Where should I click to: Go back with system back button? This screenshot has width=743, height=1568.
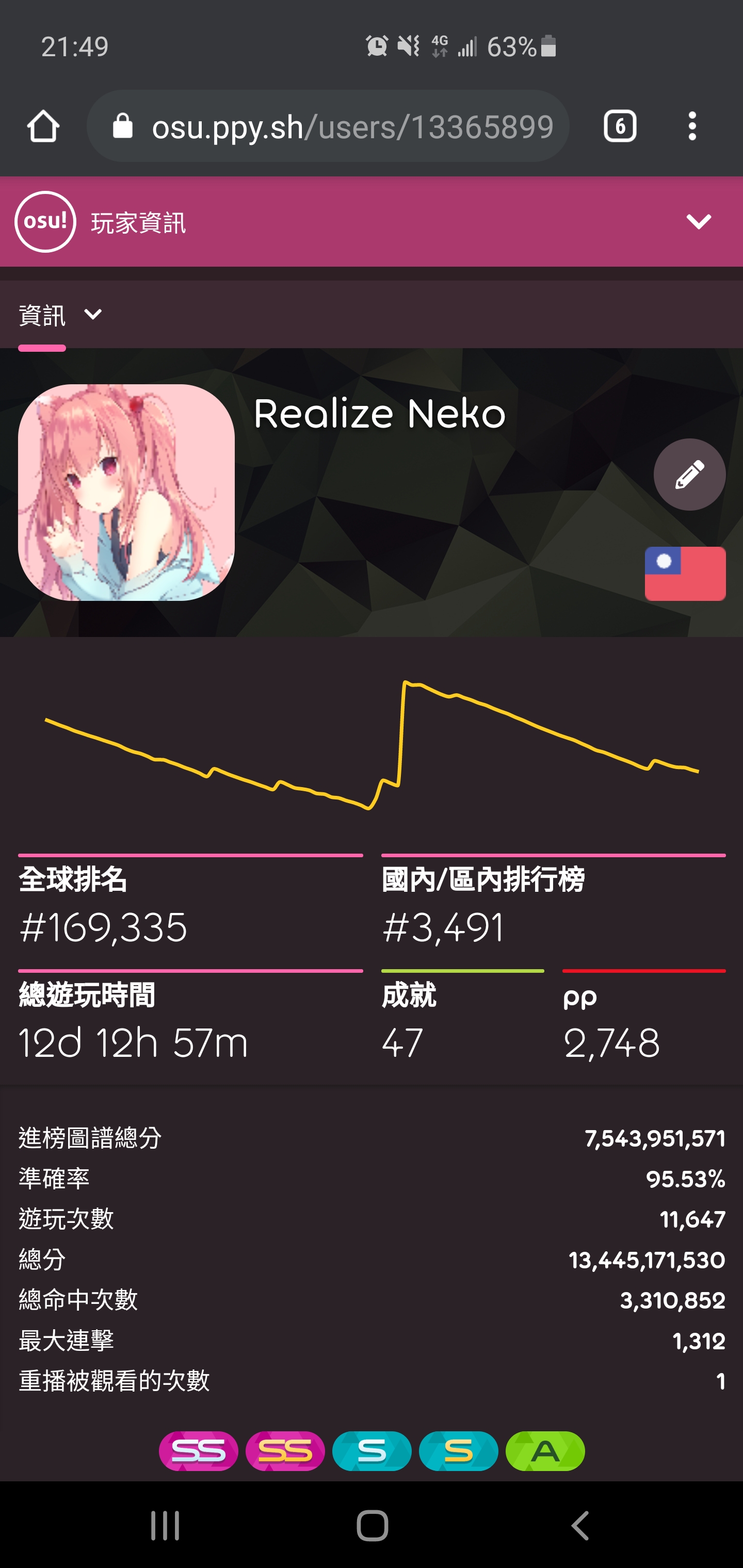(x=579, y=1526)
